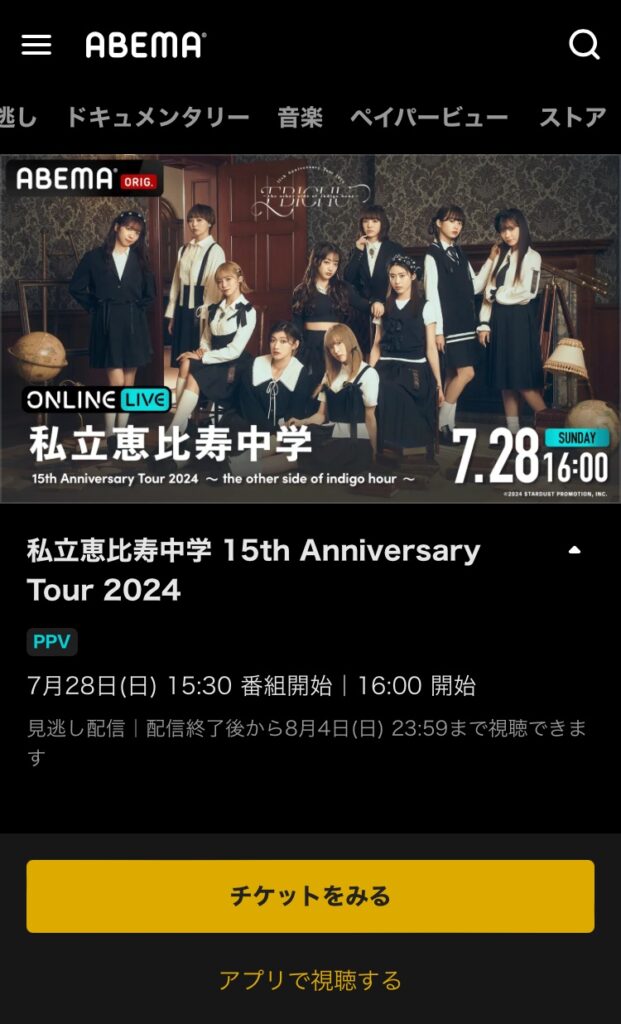
Task: Open the hamburger drawer menu
Action: pos(36,45)
